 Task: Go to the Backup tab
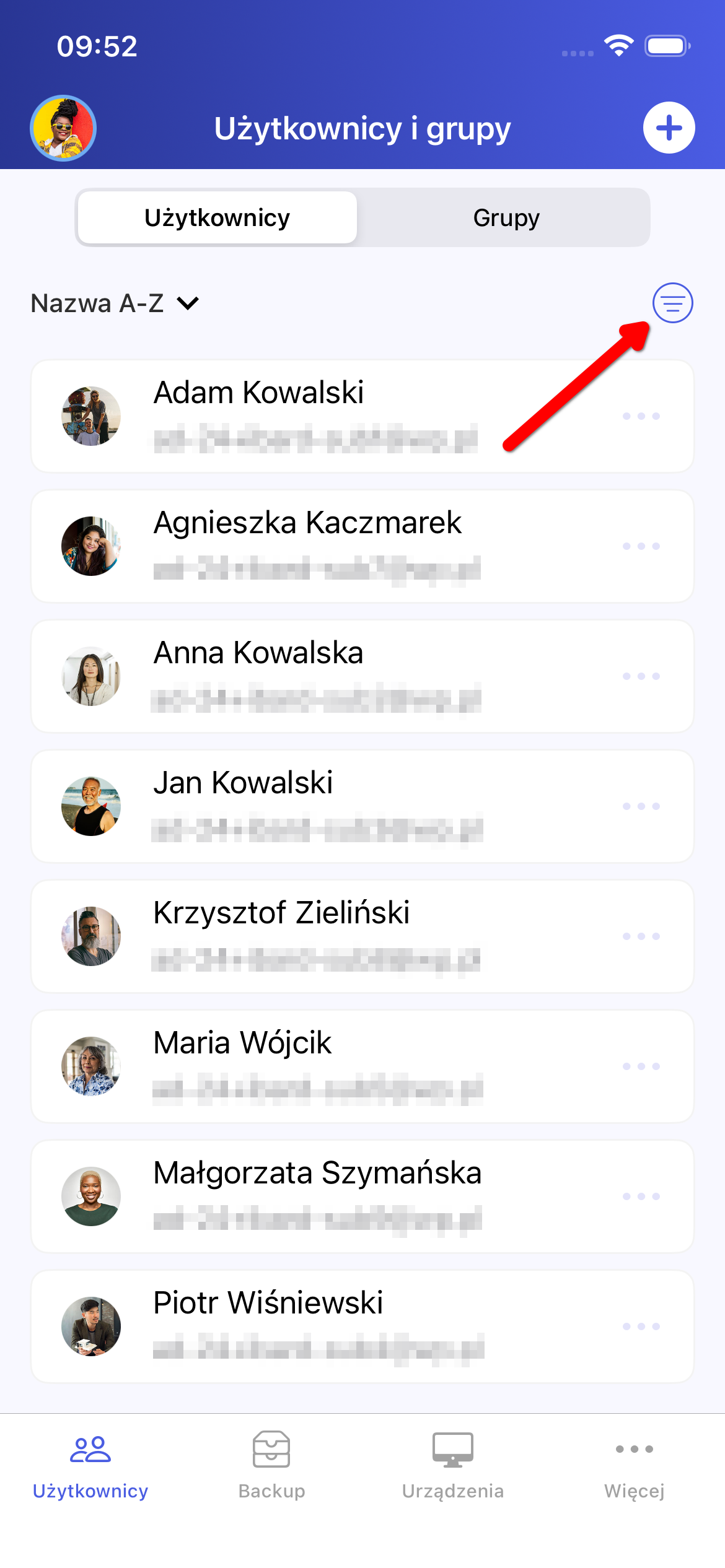coord(271,1465)
